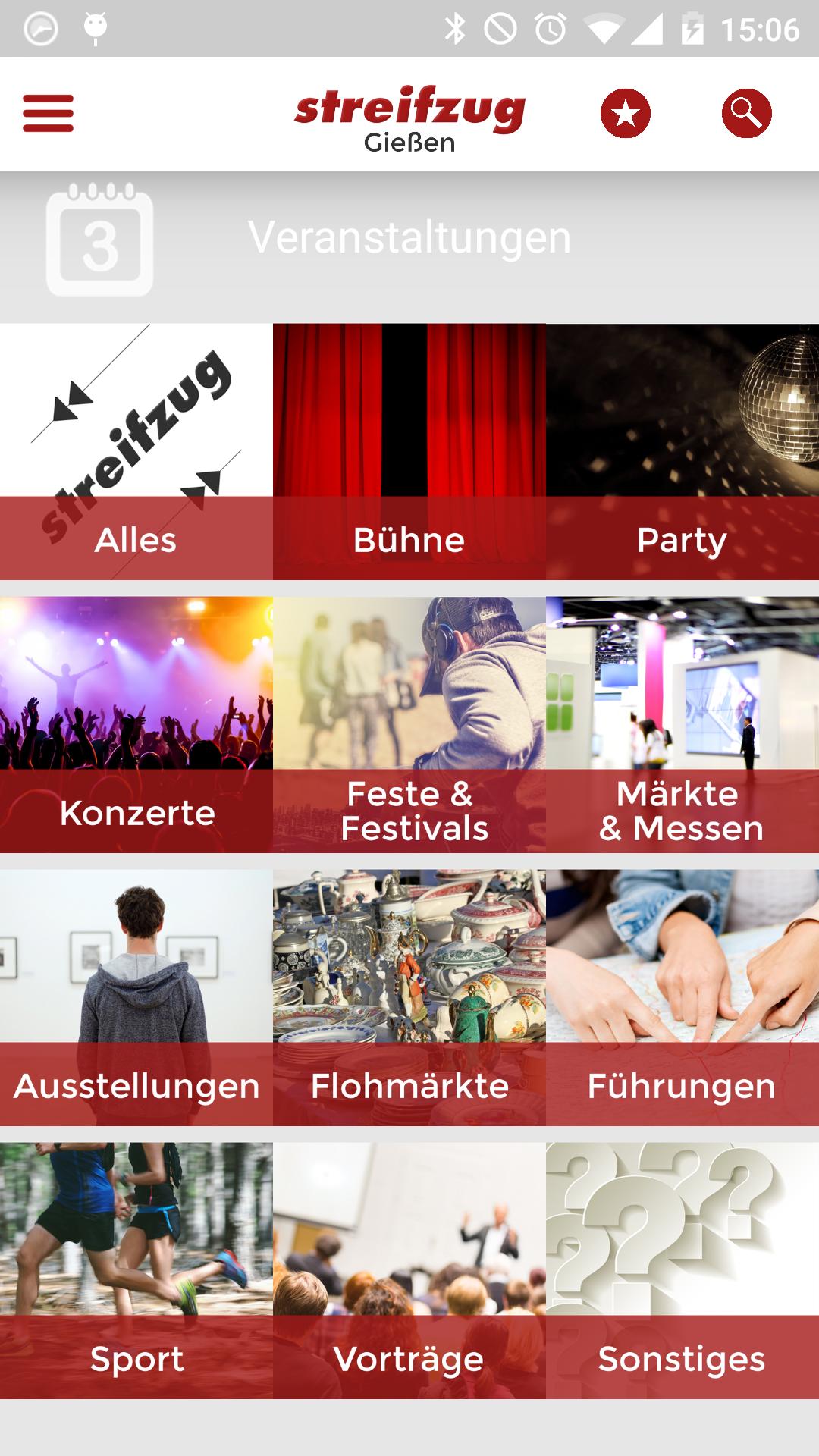Open the search magnifier
This screenshot has height=1456, width=819.
pyautogui.click(x=746, y=113)
